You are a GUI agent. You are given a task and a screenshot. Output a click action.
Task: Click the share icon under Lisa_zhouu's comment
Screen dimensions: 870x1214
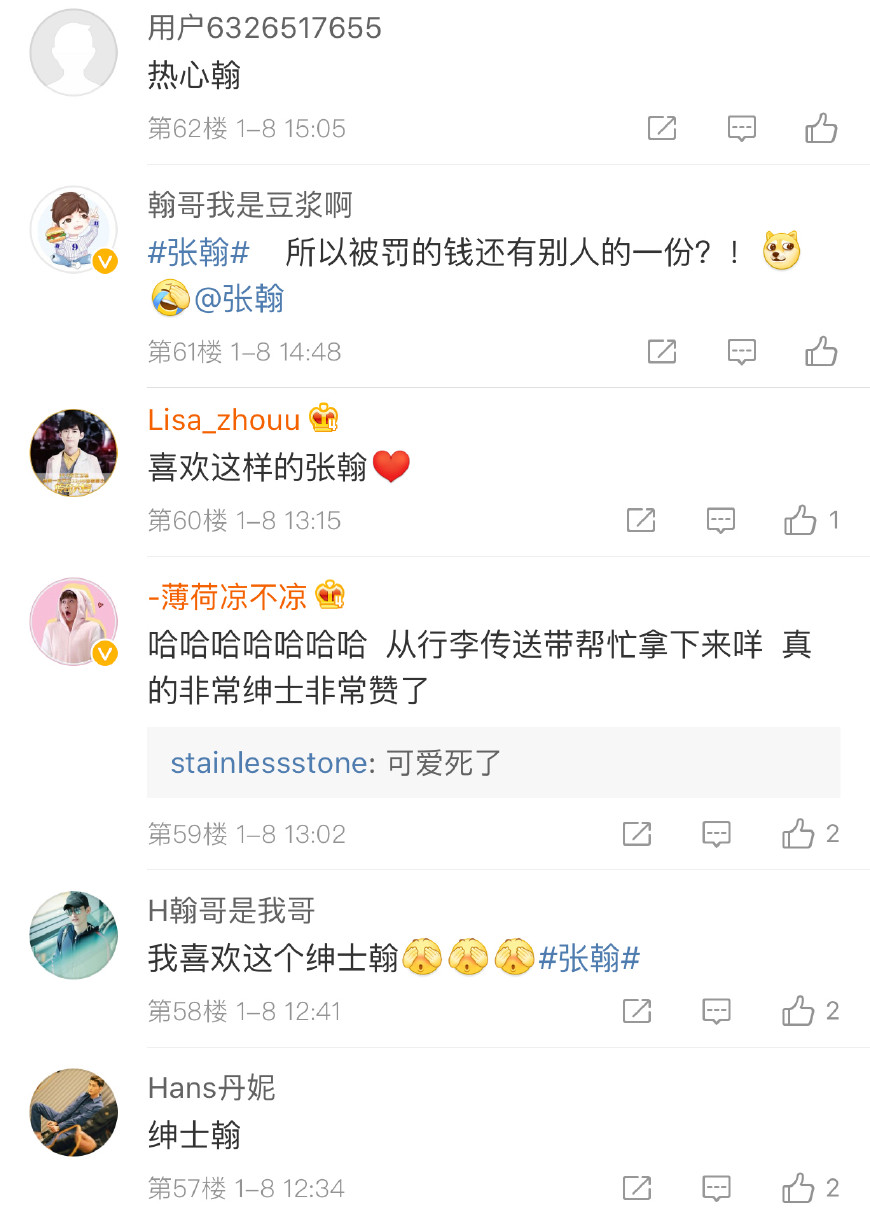pyautogui.click(x=639, y=521)
